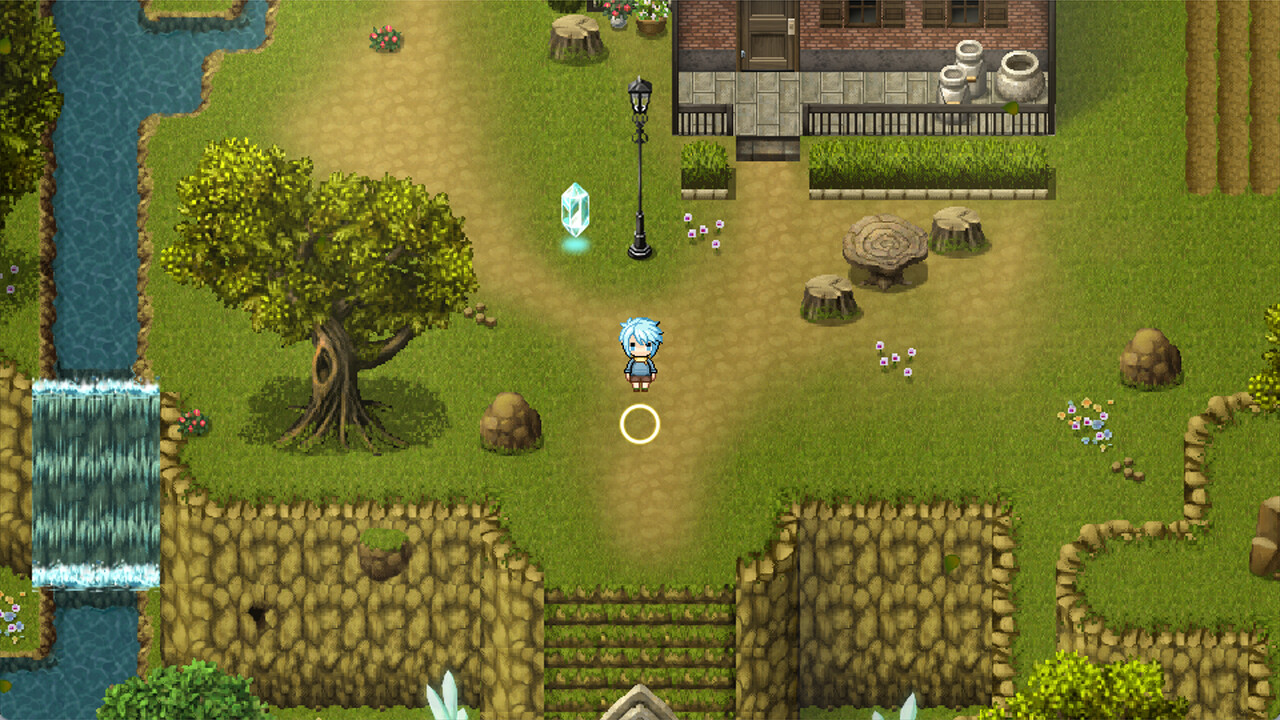Tap the glowing blue save crystal
Screen dimensions: 1280x720
[x=575, y=211]
